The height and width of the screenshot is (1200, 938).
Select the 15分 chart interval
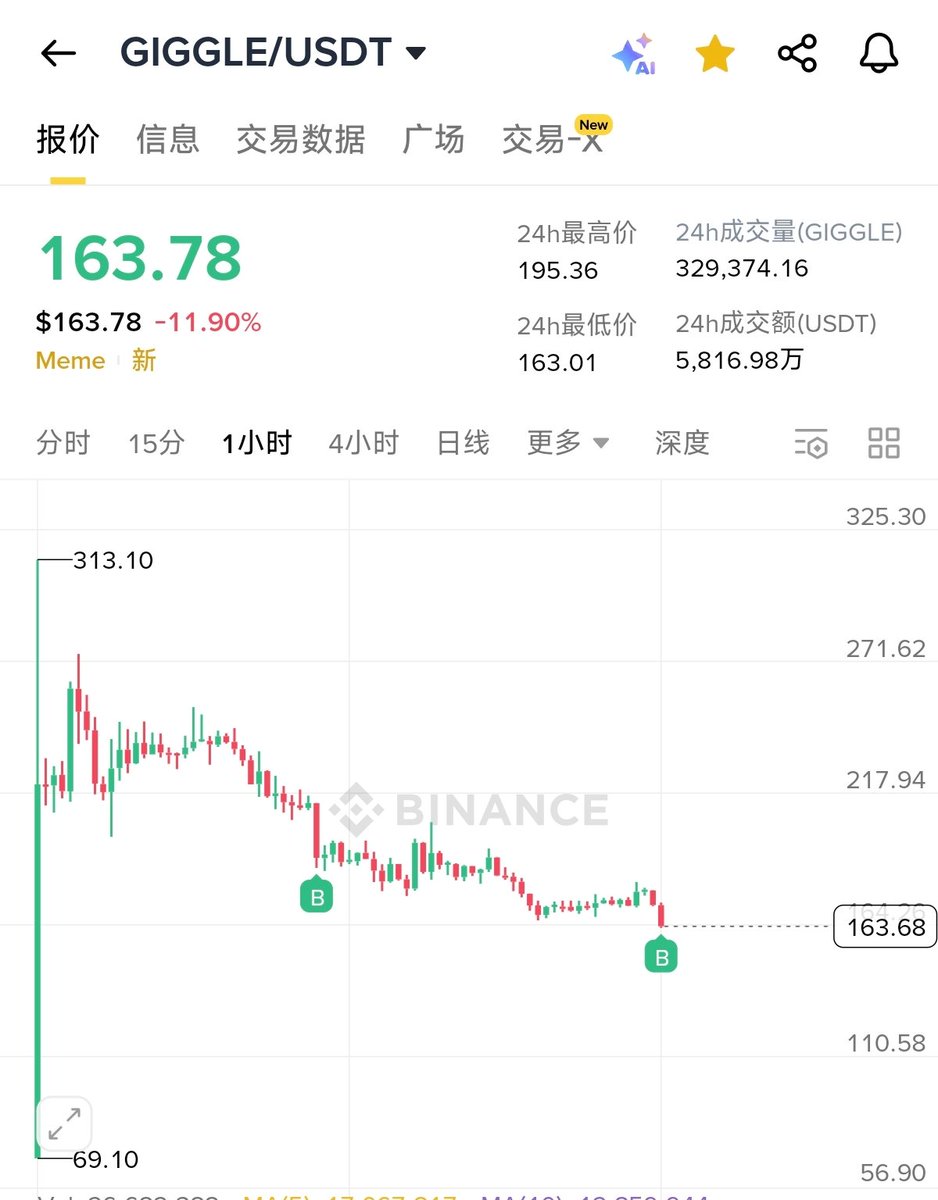click(x=156, y=442)
